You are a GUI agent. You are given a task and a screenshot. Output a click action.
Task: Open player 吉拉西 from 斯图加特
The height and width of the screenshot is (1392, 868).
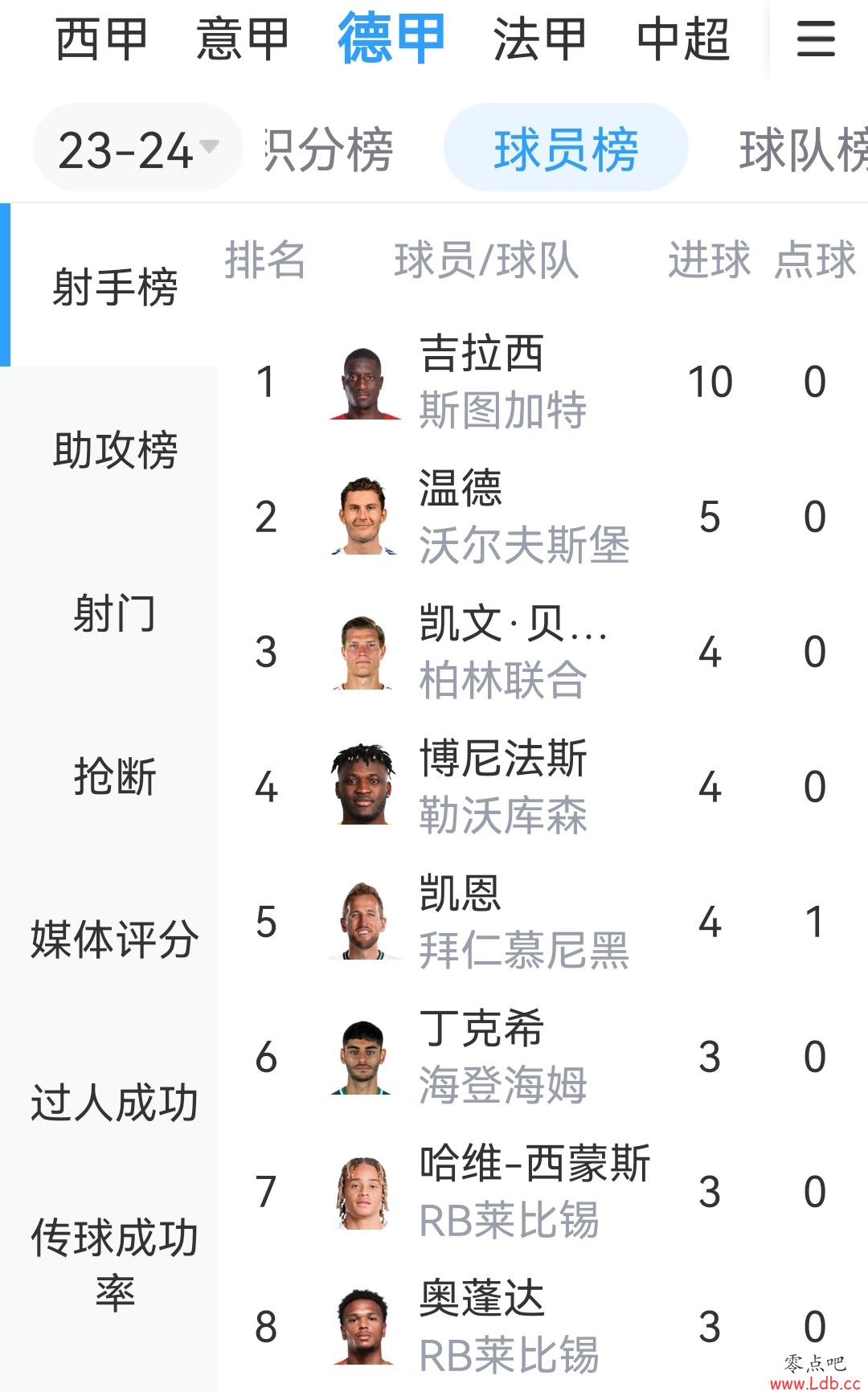[x=482, y=381]
